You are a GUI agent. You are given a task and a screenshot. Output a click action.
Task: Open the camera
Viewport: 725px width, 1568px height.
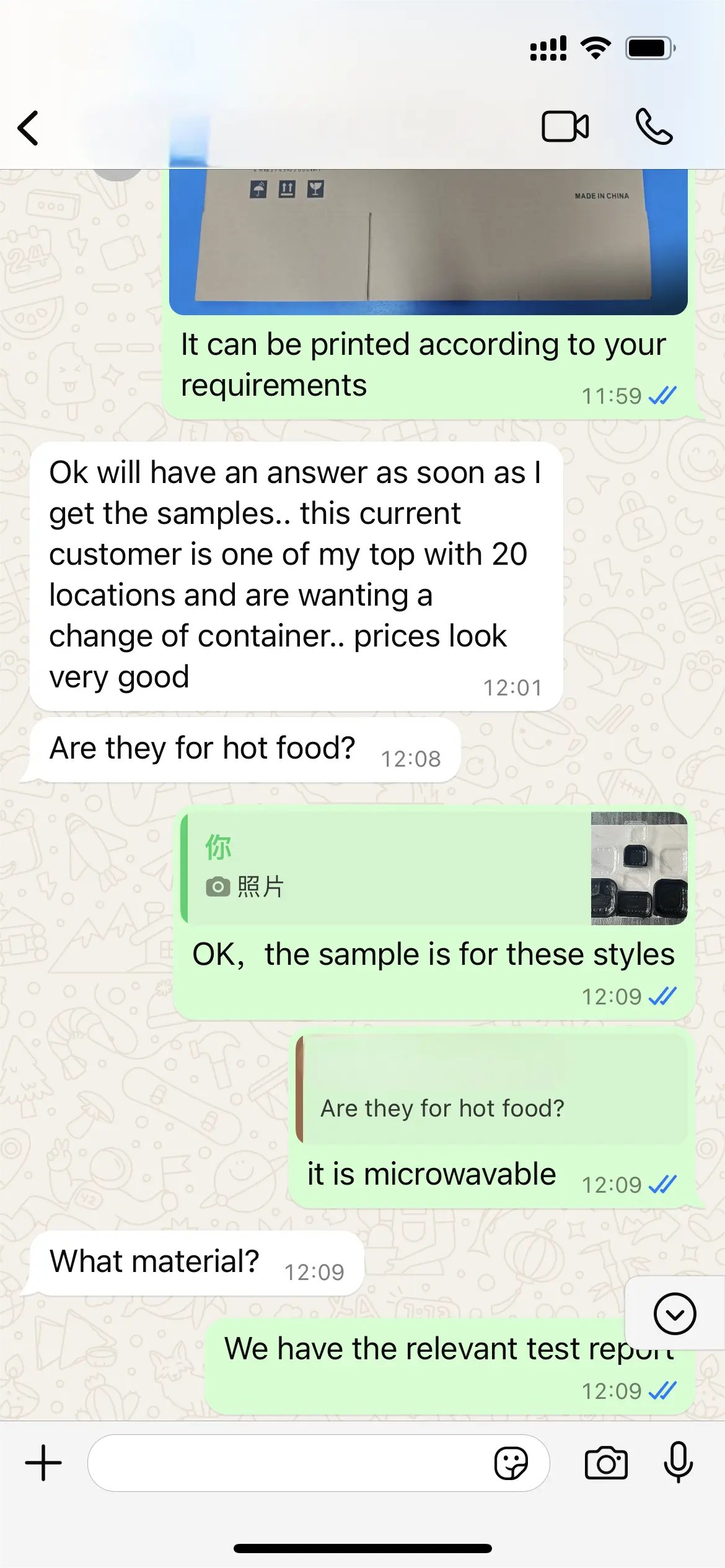(605, 1463)
